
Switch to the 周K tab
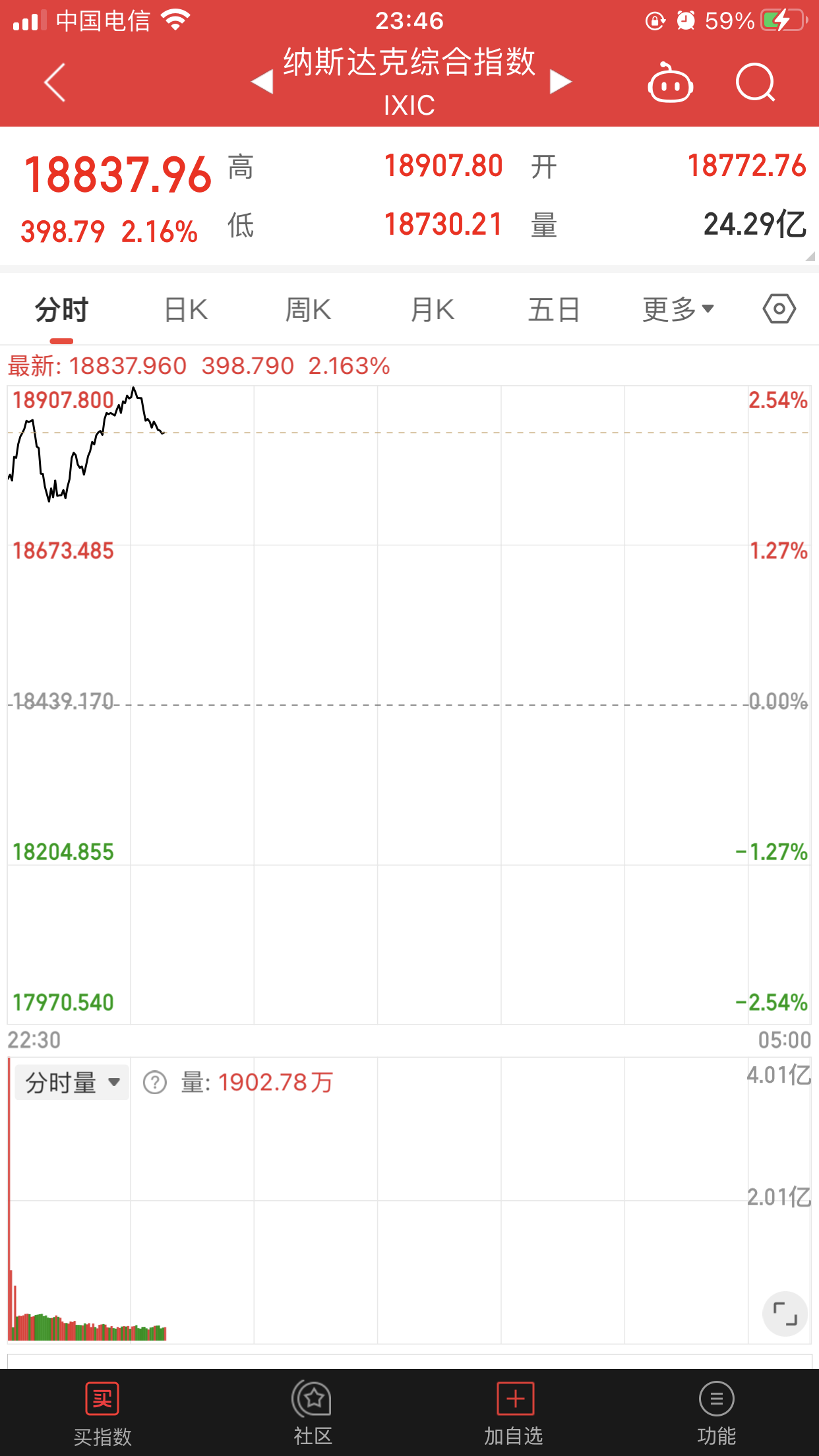click(x=308, y=310)
